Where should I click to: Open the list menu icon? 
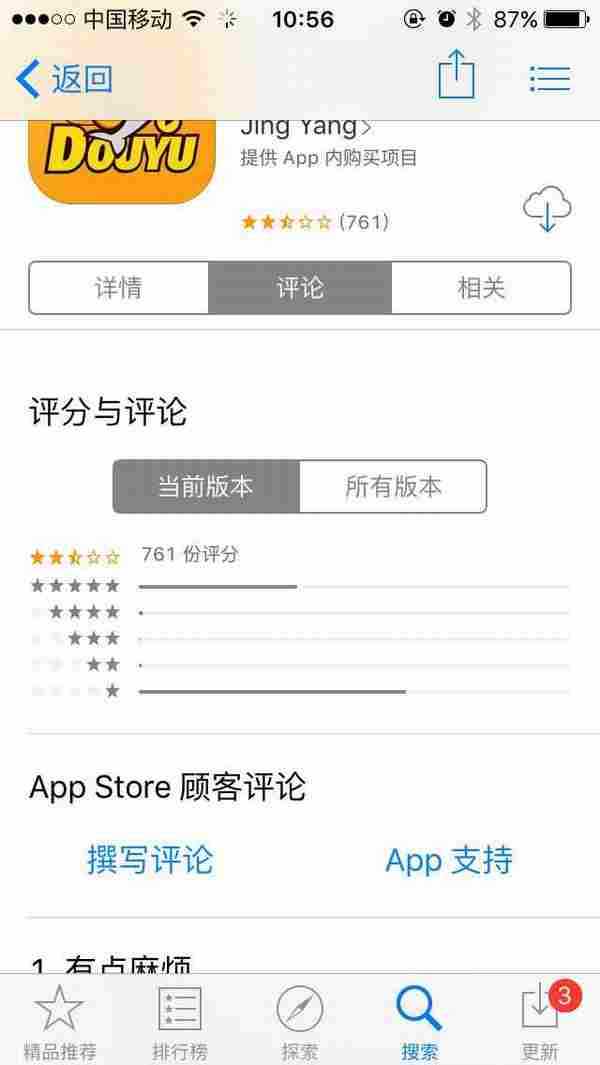click(549, 78)
